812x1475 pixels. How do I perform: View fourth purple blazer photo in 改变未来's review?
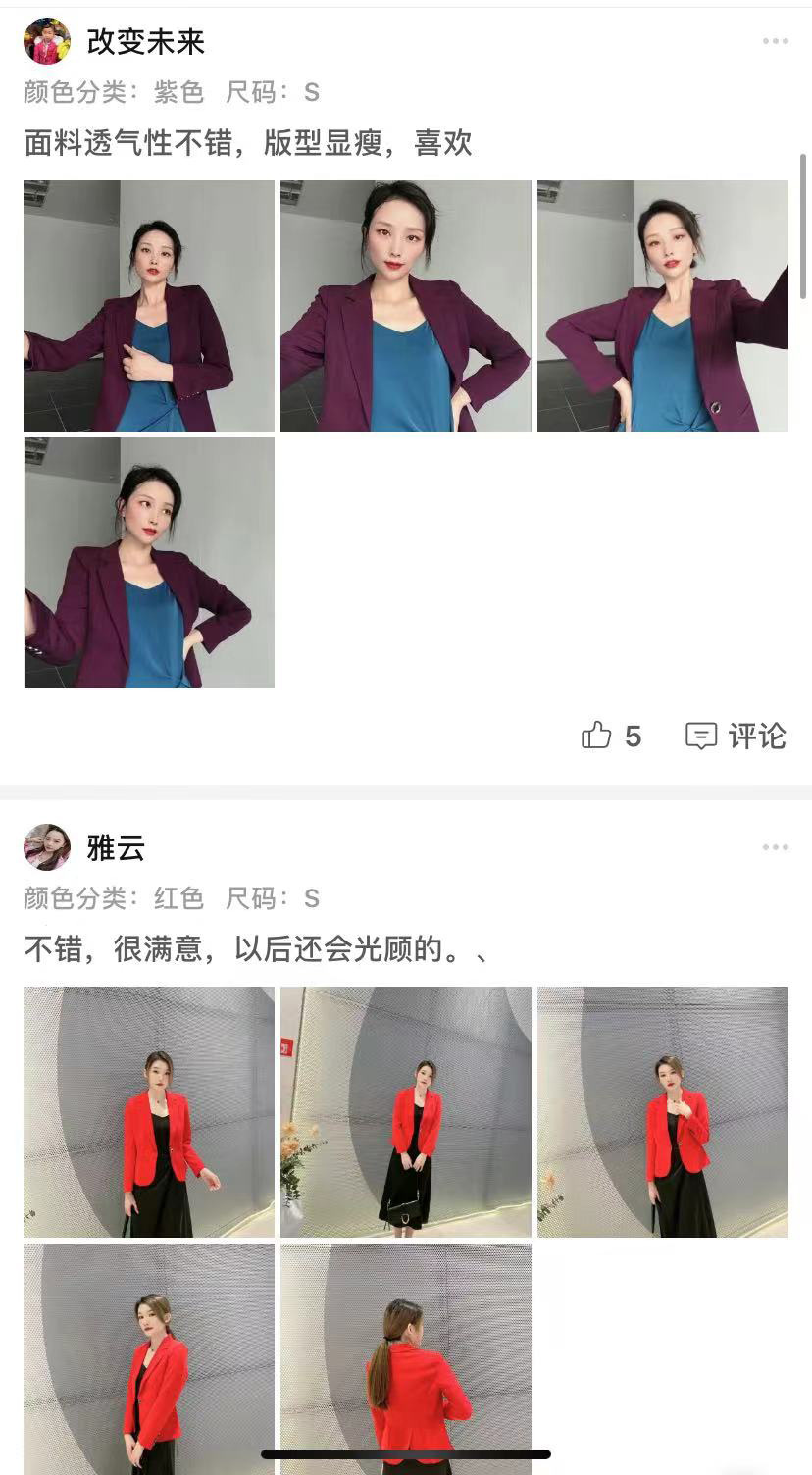149,563
